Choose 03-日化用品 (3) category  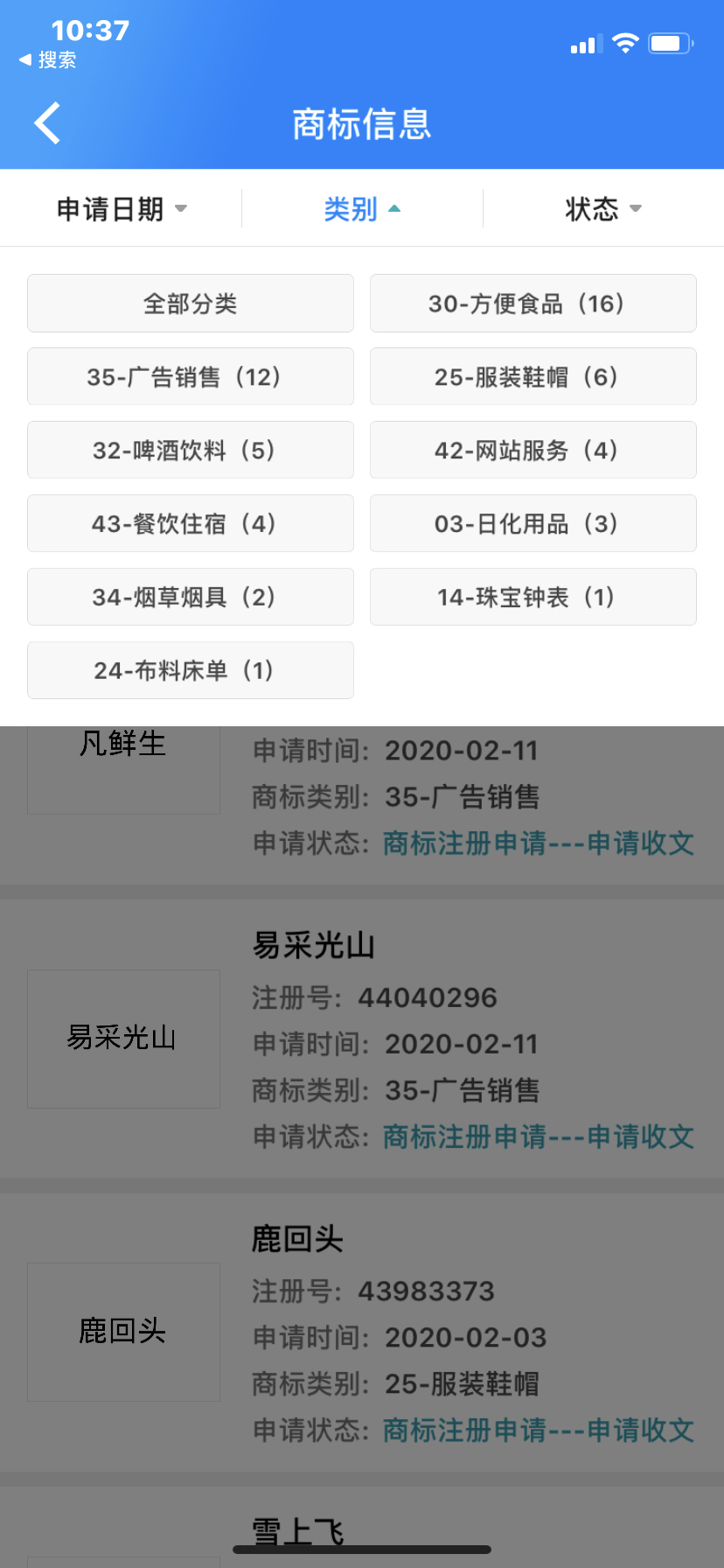point(533,524)
